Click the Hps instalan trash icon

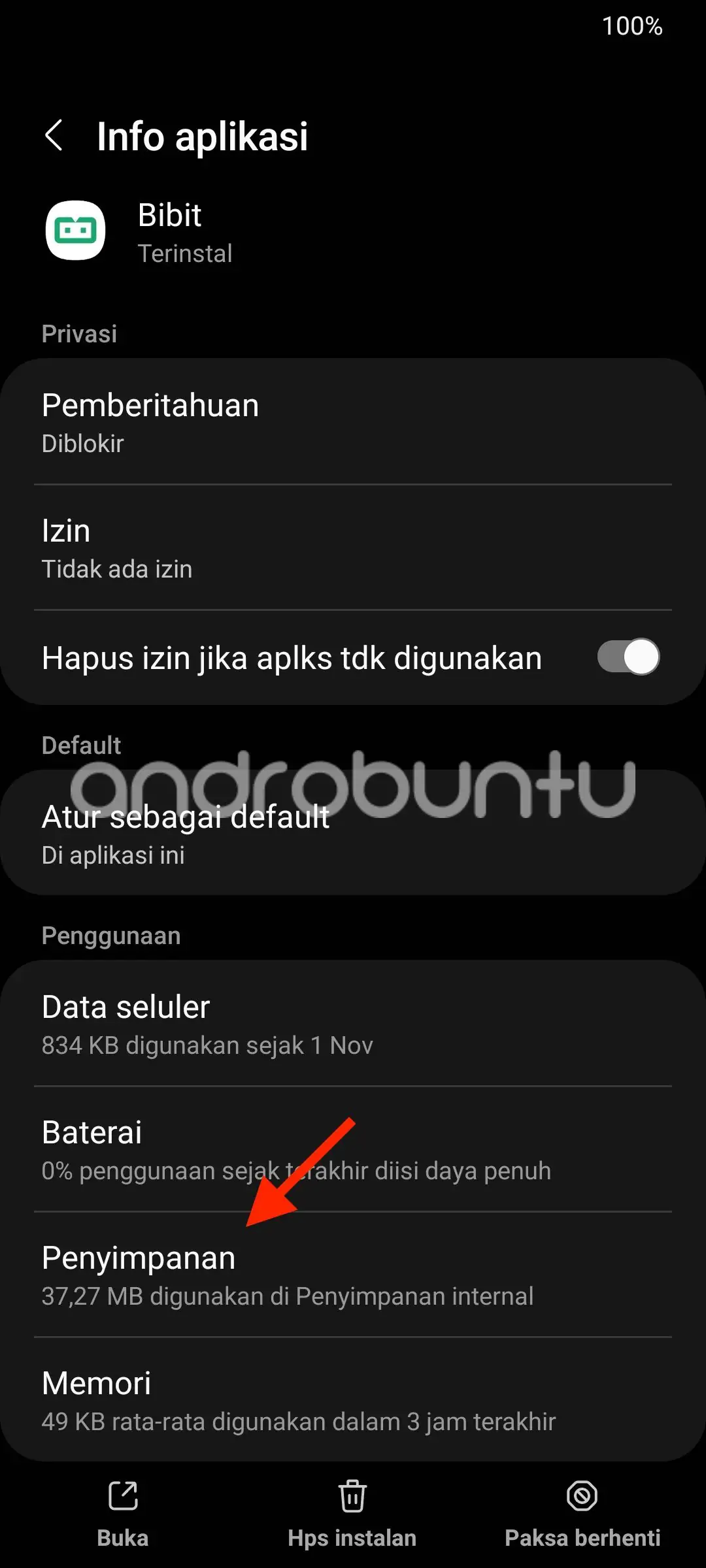(352, 1494)
